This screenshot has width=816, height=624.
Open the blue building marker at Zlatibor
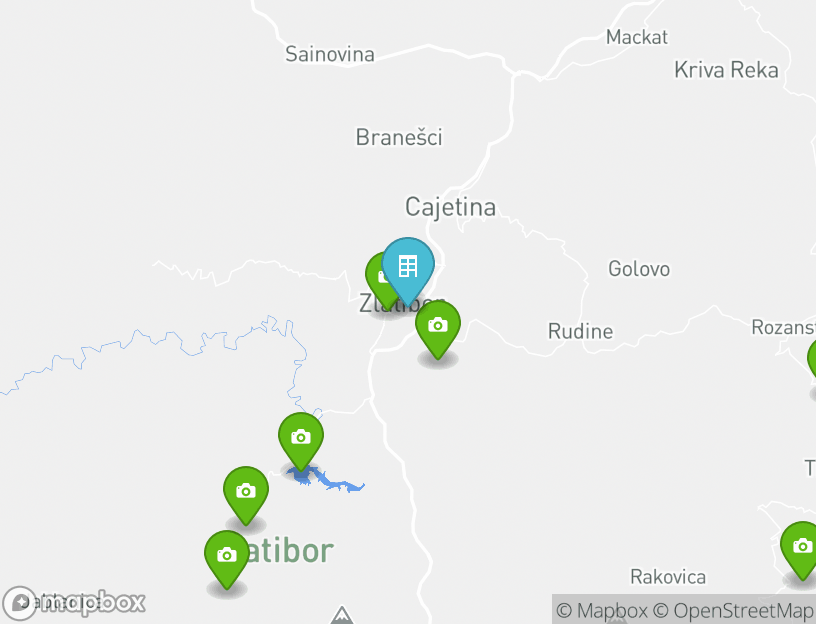click(x=407, y=267)
